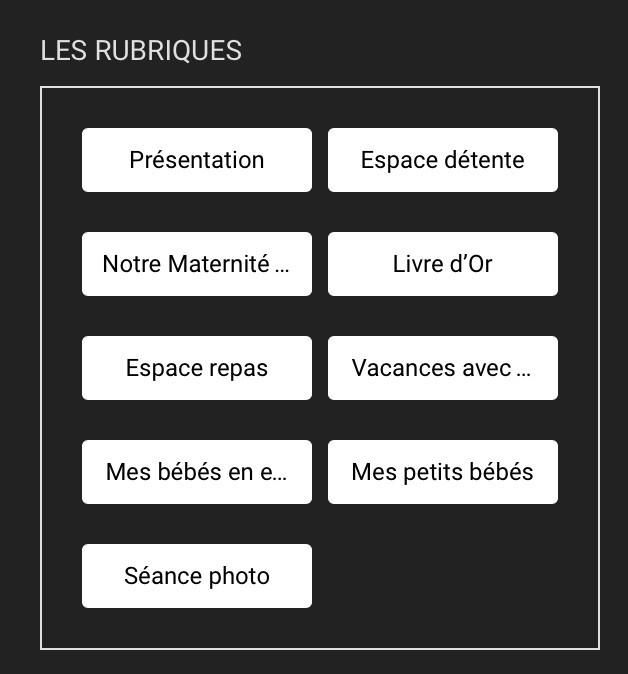This screenshot has height=674, width=628.
Task: View the Mes petits bébés section
Action: click(443, 472)
